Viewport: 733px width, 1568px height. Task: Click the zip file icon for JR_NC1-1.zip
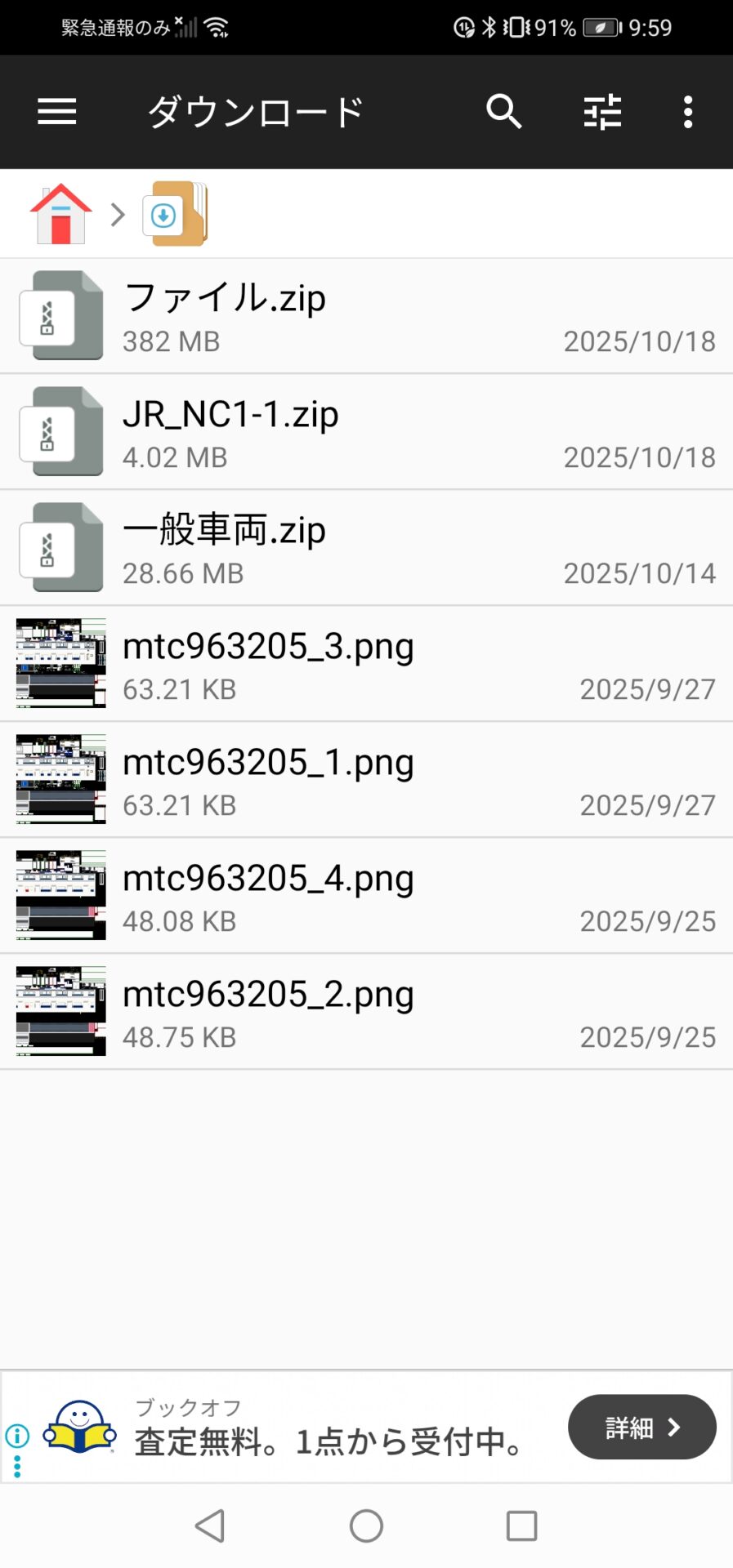(60, 432)
